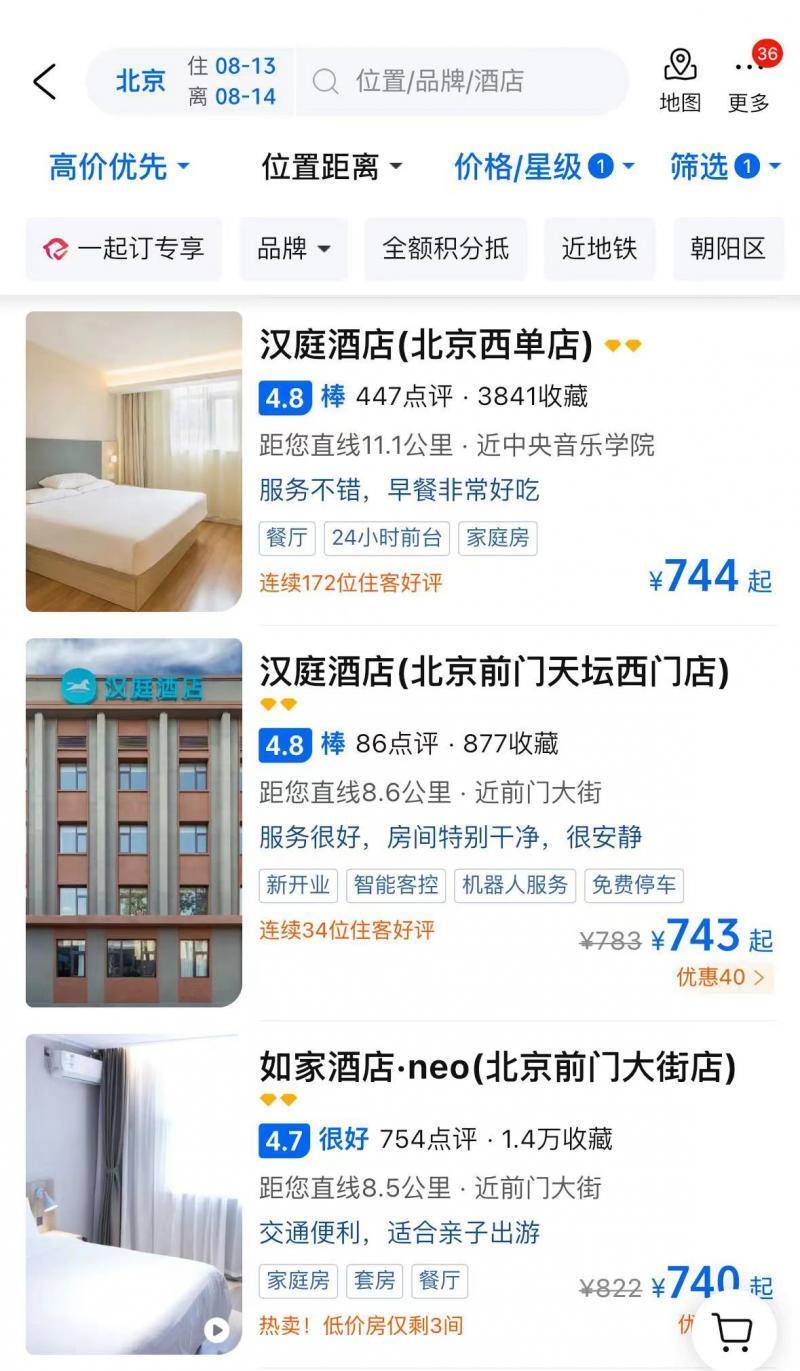Change the city from 北京
This screenshot has height=1371, width=800.
(x=140, y=81)
